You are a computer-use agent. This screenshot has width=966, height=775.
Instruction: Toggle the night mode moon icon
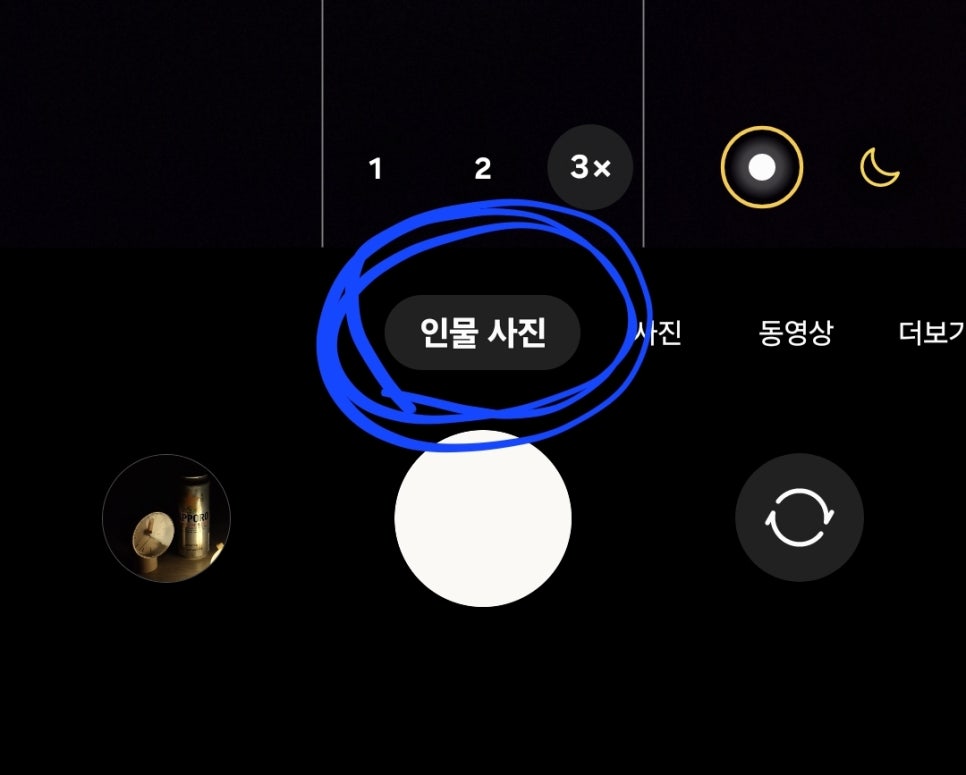point(880,167)
